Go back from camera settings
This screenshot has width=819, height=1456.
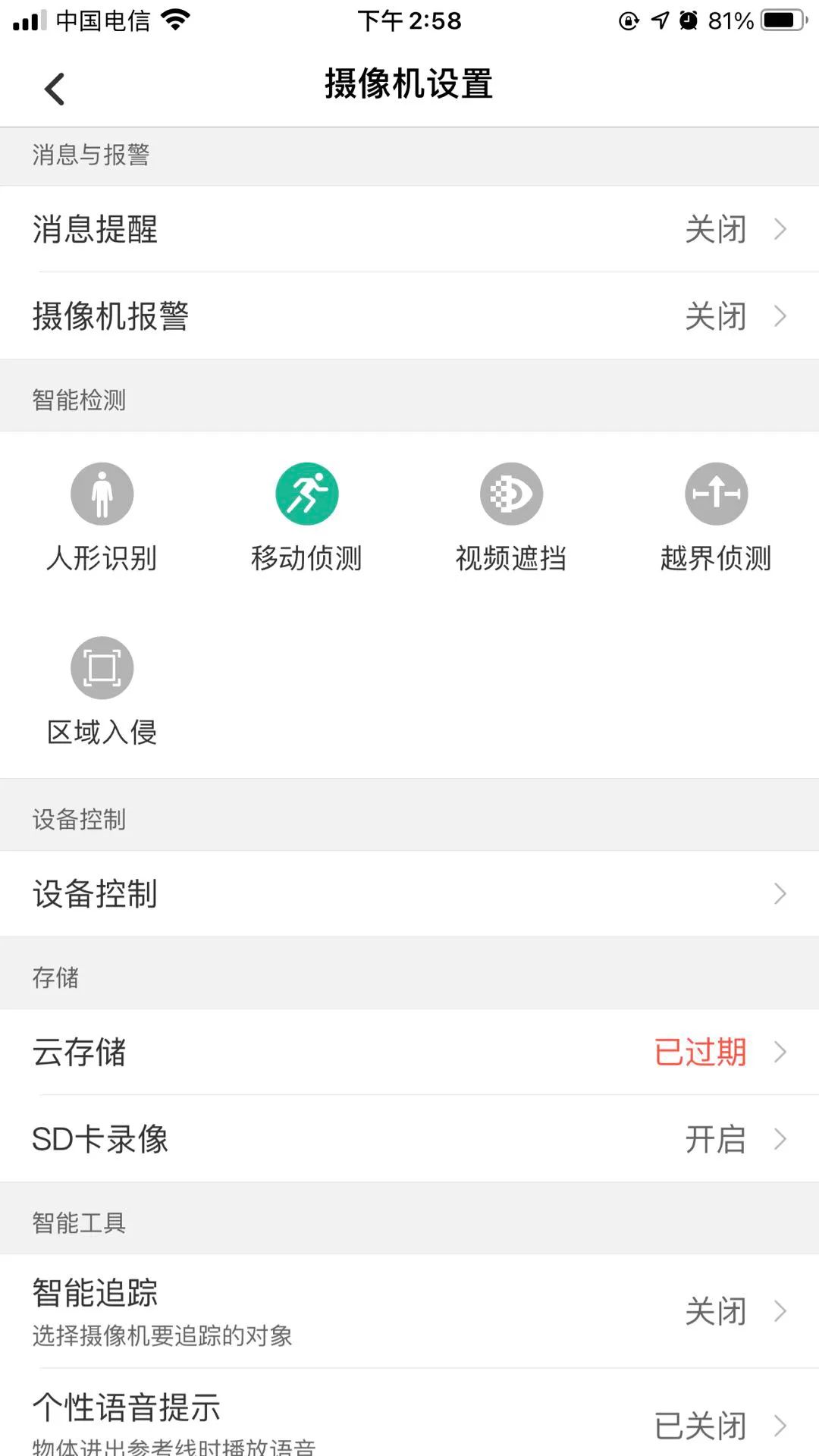tap(55, 88)
